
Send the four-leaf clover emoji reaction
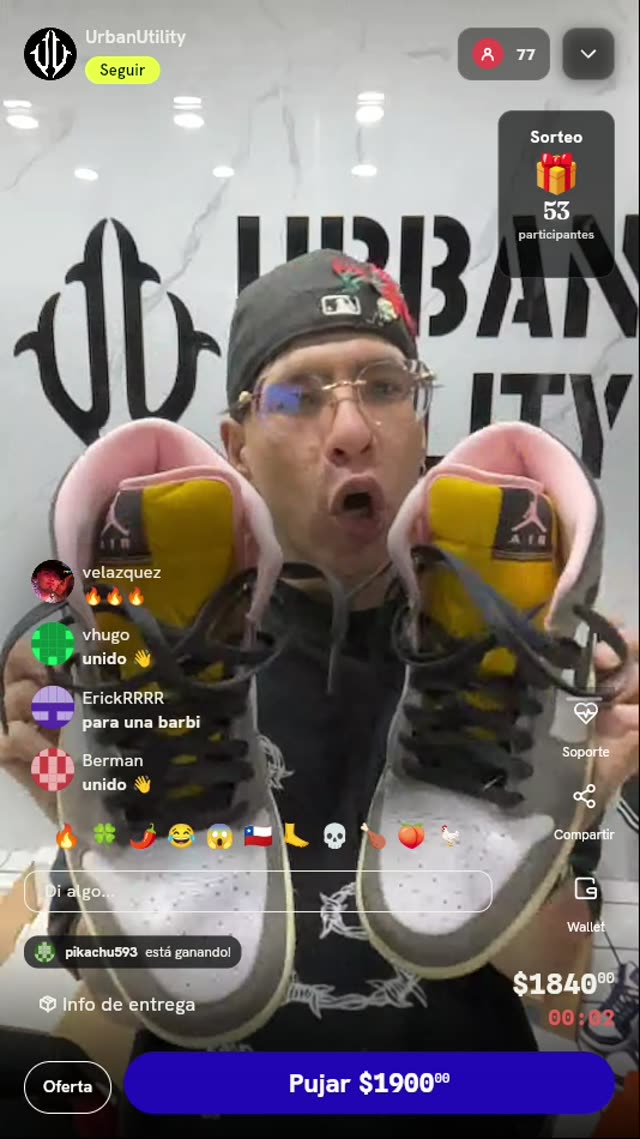(x=105, y=836)
